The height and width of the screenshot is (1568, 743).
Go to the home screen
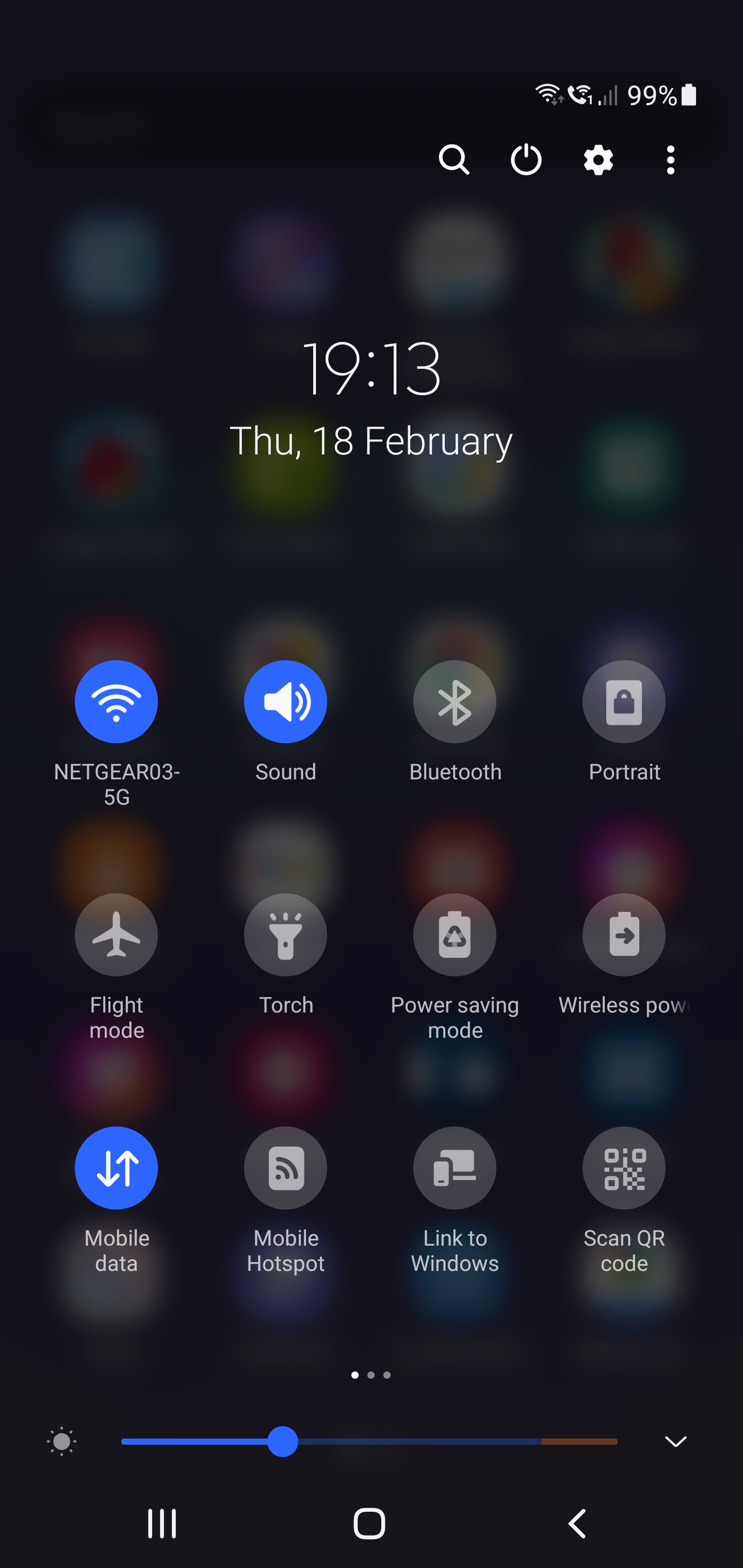pyautogui.click(x=369, y=1524)
